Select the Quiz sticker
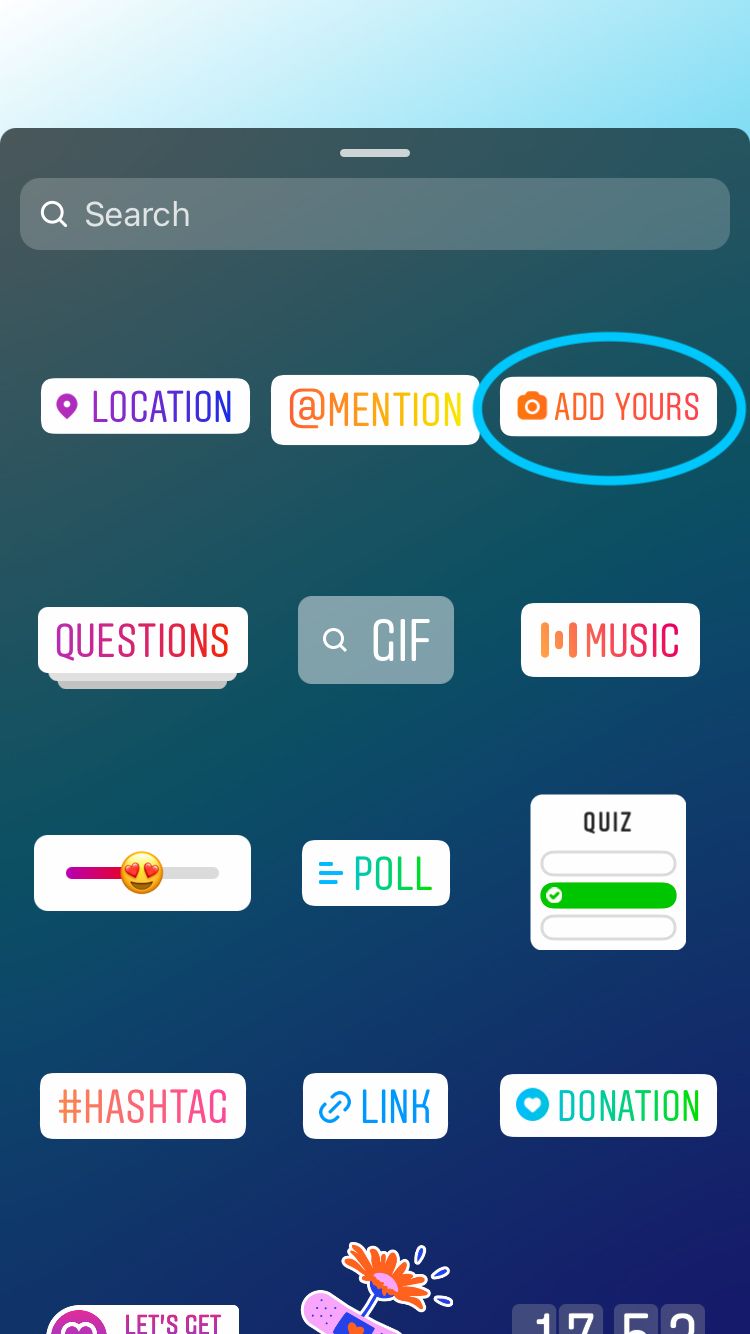 (608, 872)
